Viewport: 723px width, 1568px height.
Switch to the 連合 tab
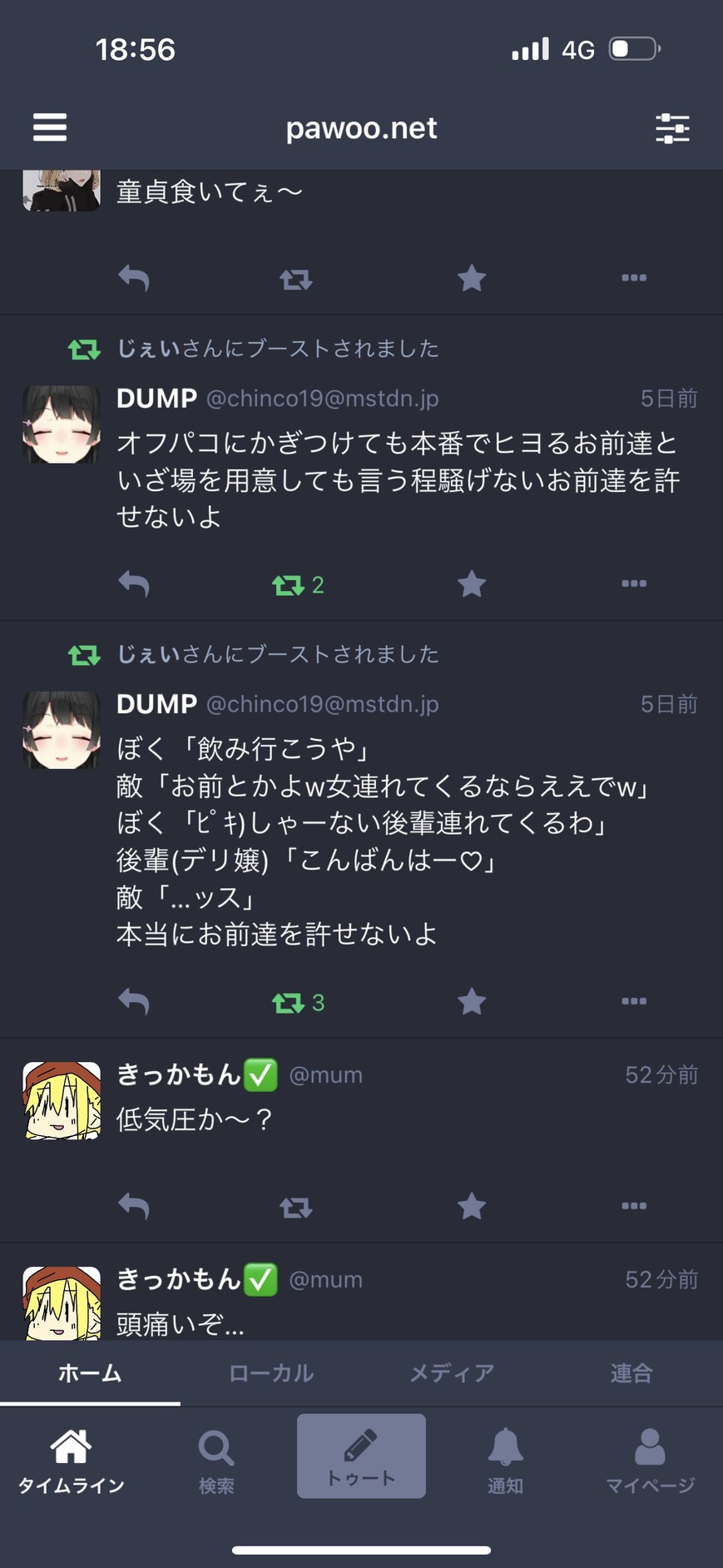[x=631, y=1372]
